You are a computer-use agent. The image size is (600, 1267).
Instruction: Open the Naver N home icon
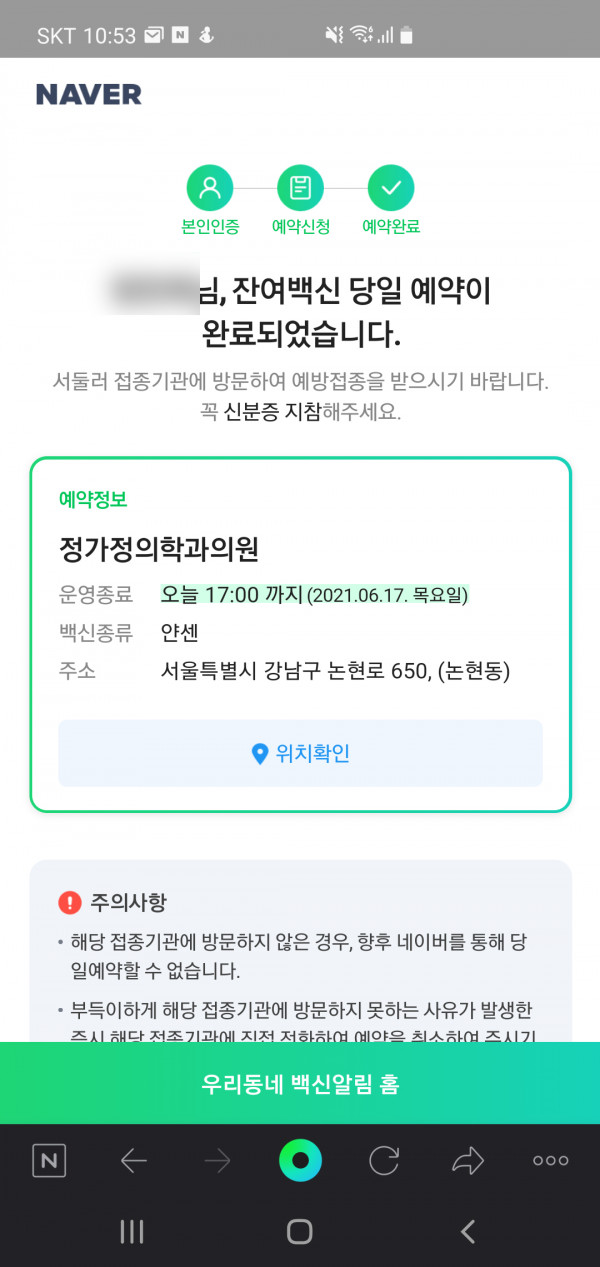pos(49,1161)
